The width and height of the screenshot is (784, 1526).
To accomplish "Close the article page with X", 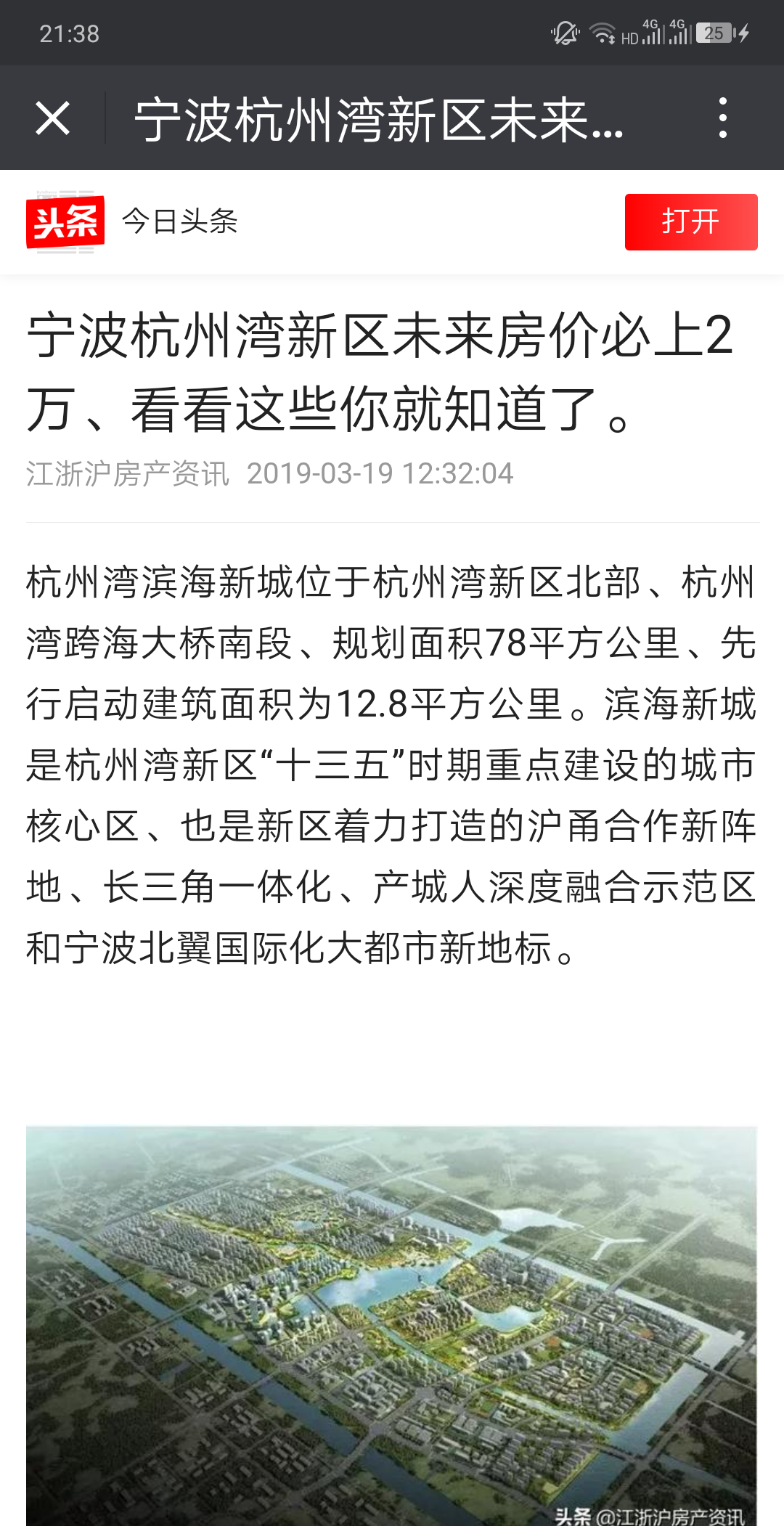I will pyautogui.click(x=52, y=118).
